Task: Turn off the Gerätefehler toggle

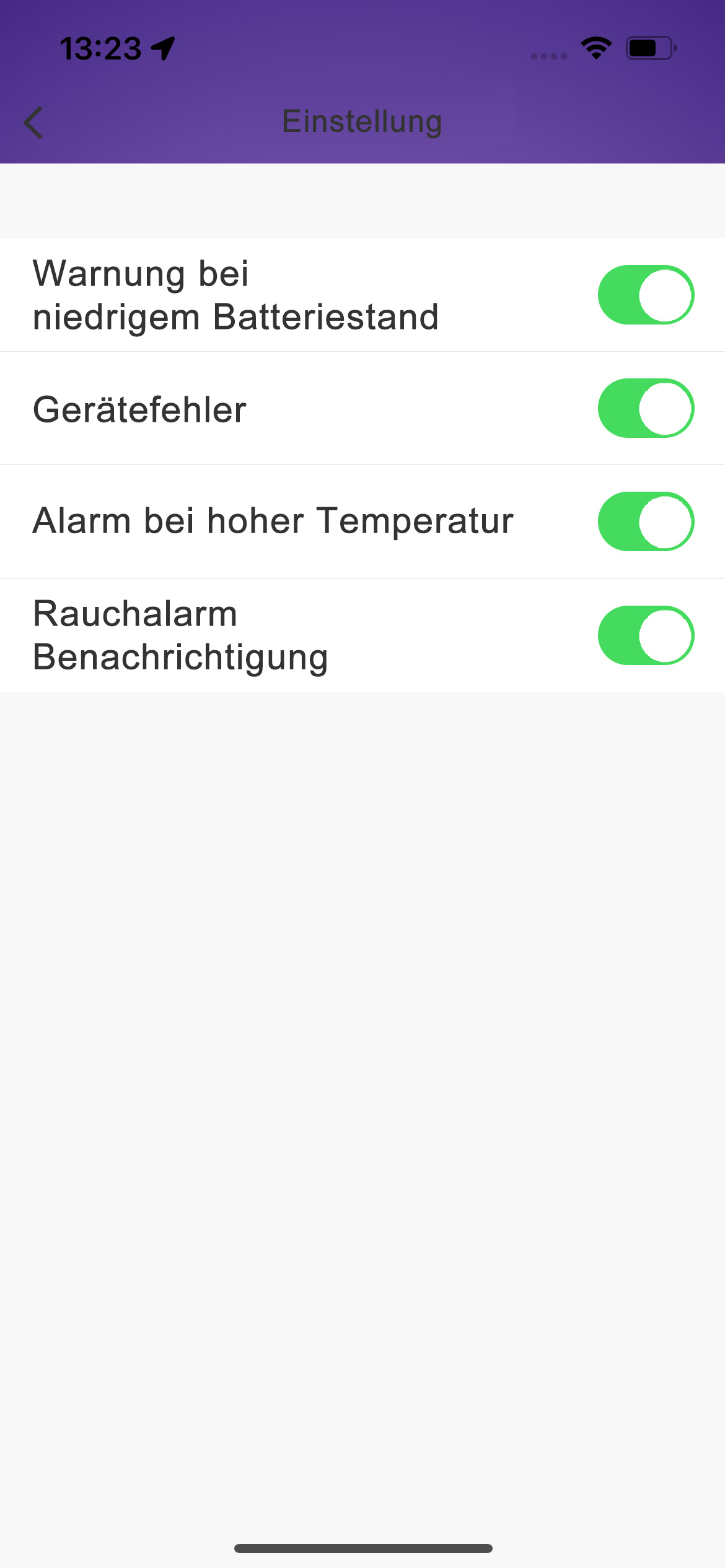Action: click(x=645, y=409)
